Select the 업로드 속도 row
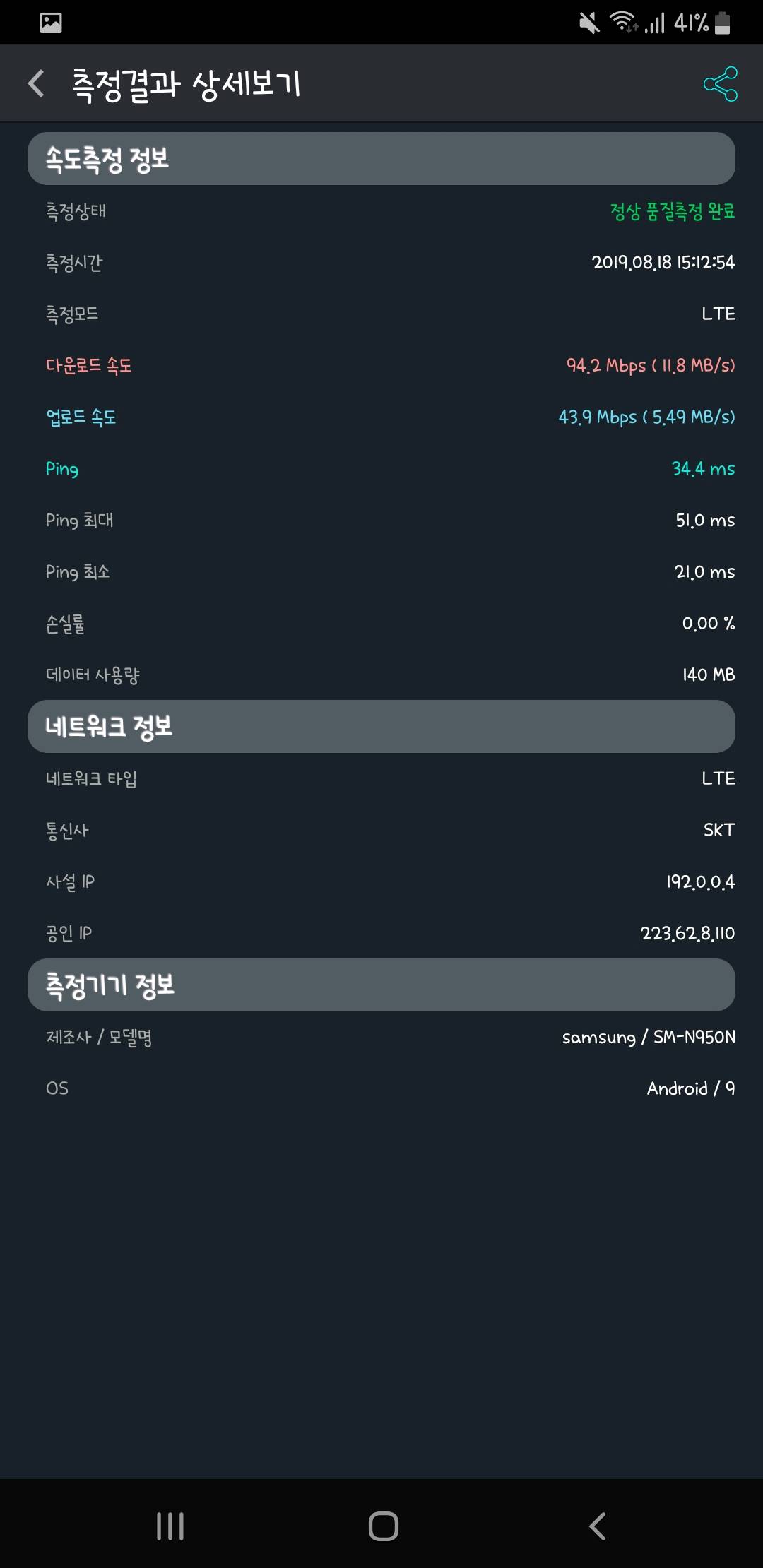The image size is (763, 1568). [381, 417]
